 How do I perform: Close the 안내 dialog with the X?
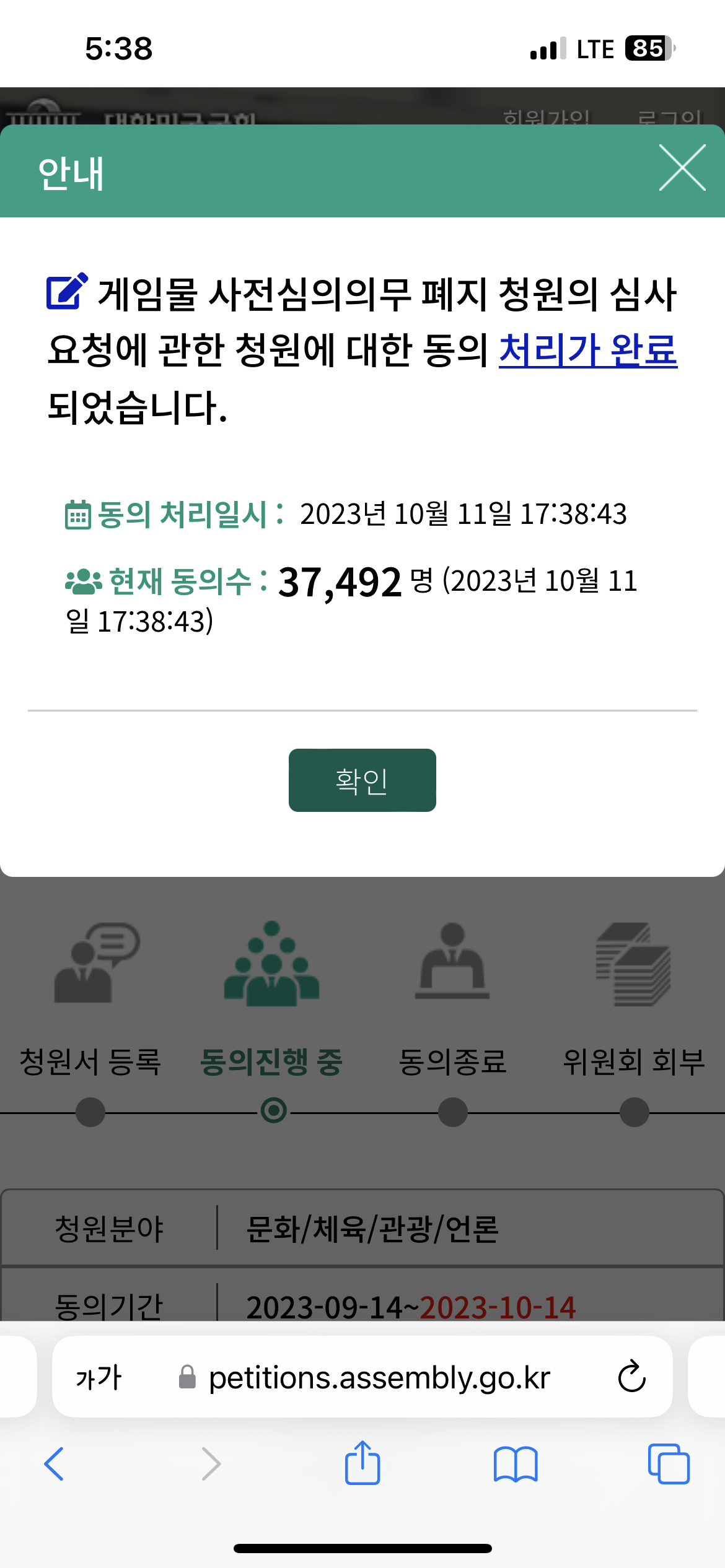[x=682, y=168]
